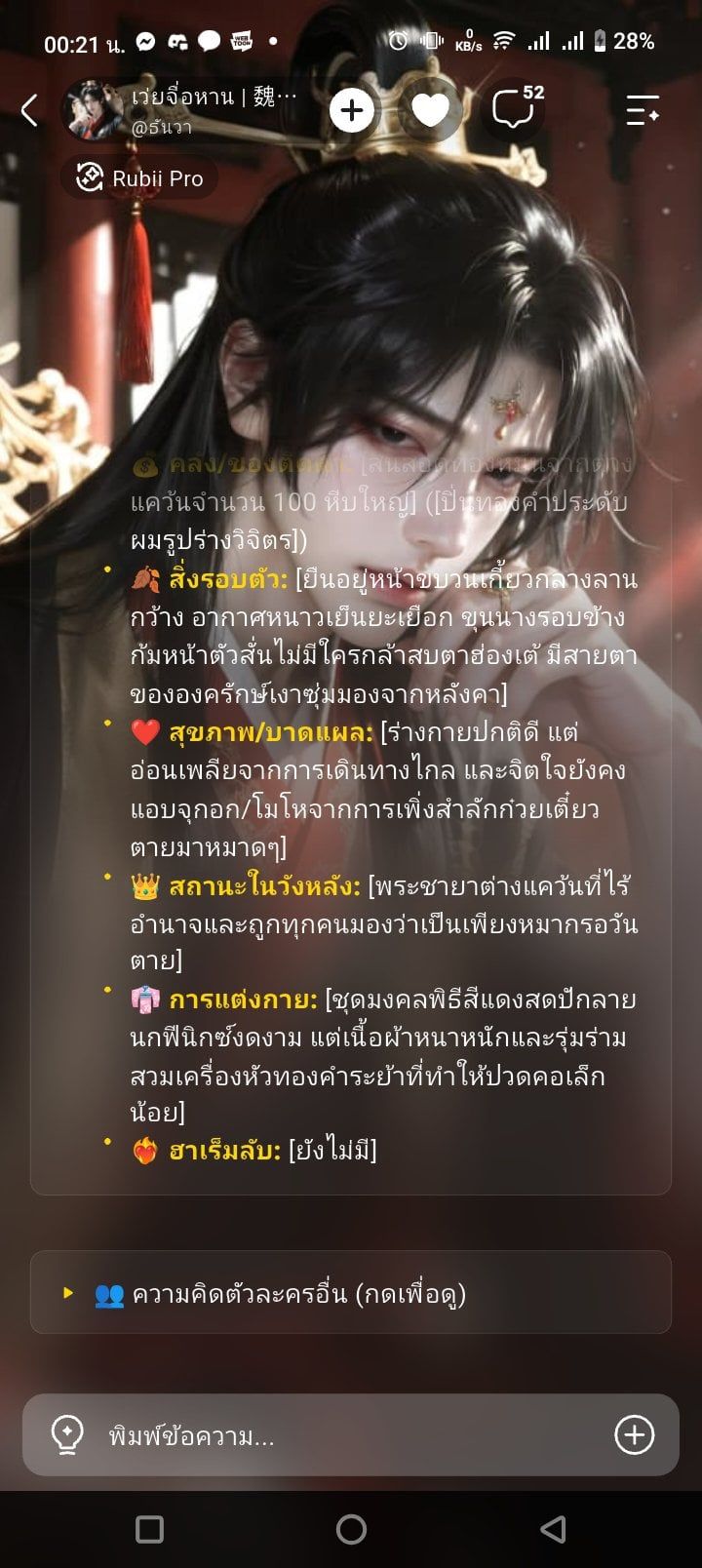Tap the plus button to follow the character

pos(352,110)
